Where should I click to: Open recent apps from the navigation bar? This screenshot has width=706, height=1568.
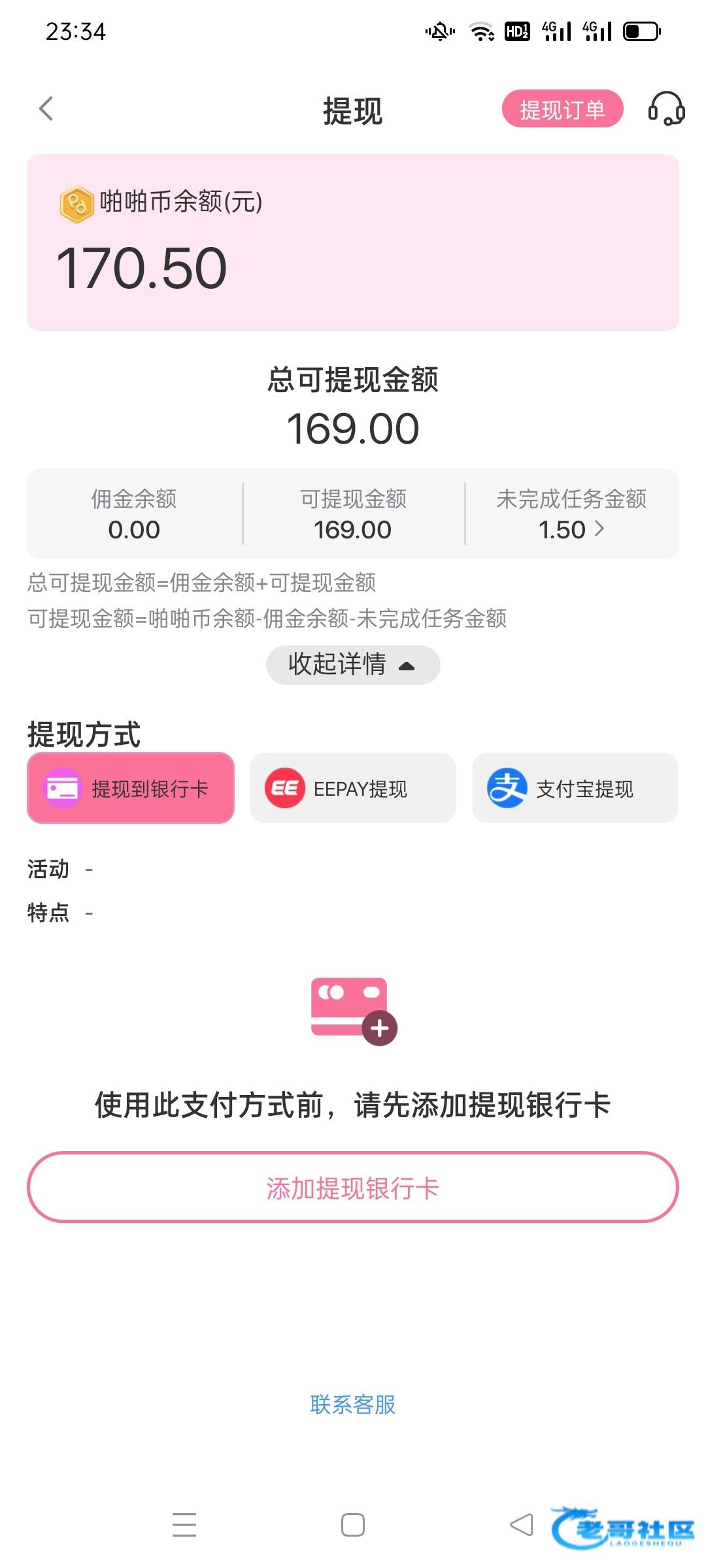pyautogui.click(x=184, y=1524)
